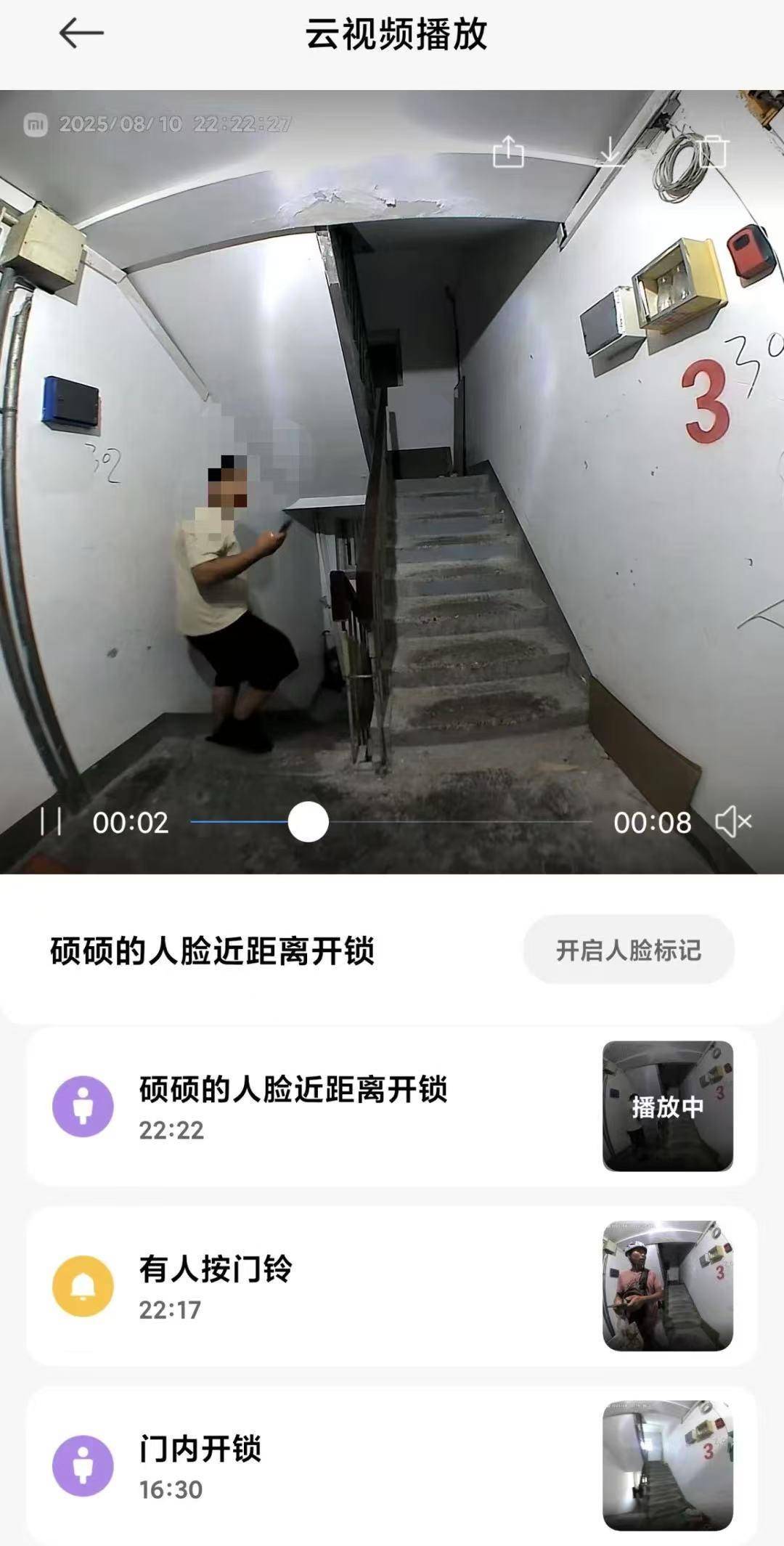784x1546 pixels.
Task: Pause the video playback
Action: point(51,822)
